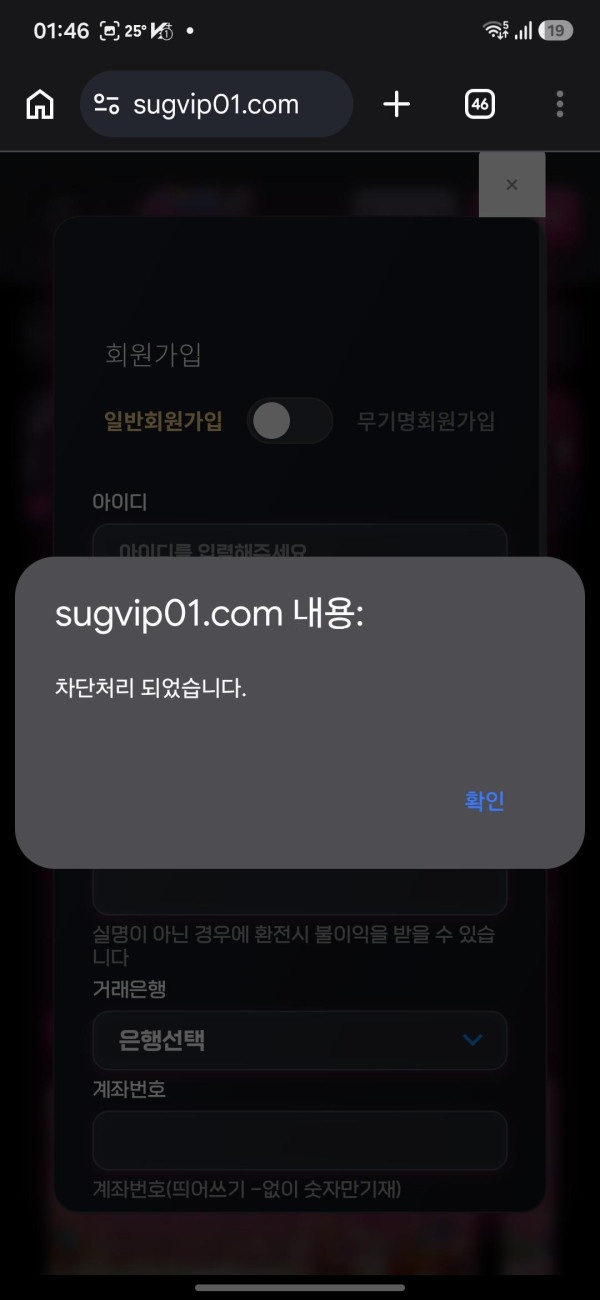Viewport: 600px width, 1300px height.
Task: Open the browser home page
Action: (40, 104)
